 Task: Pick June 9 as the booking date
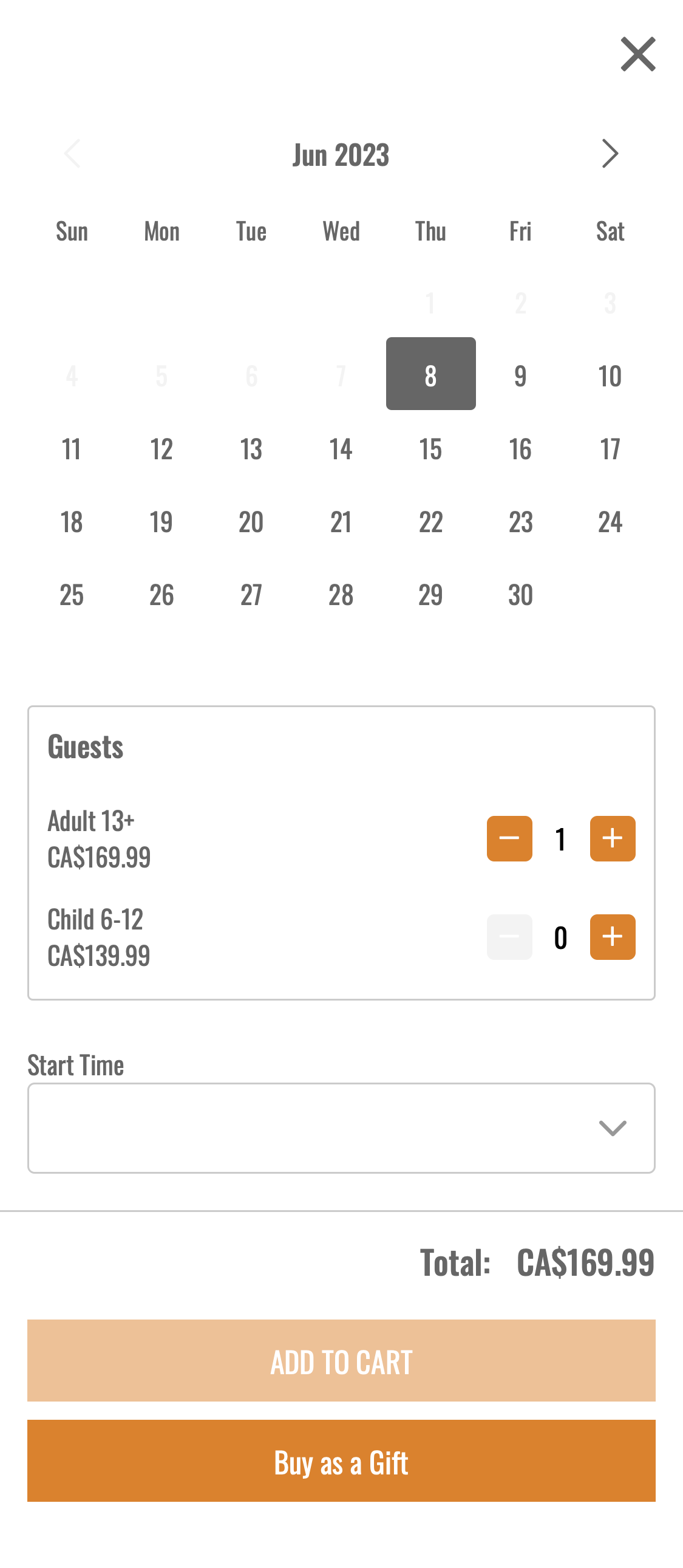click(x=520, y=375)
